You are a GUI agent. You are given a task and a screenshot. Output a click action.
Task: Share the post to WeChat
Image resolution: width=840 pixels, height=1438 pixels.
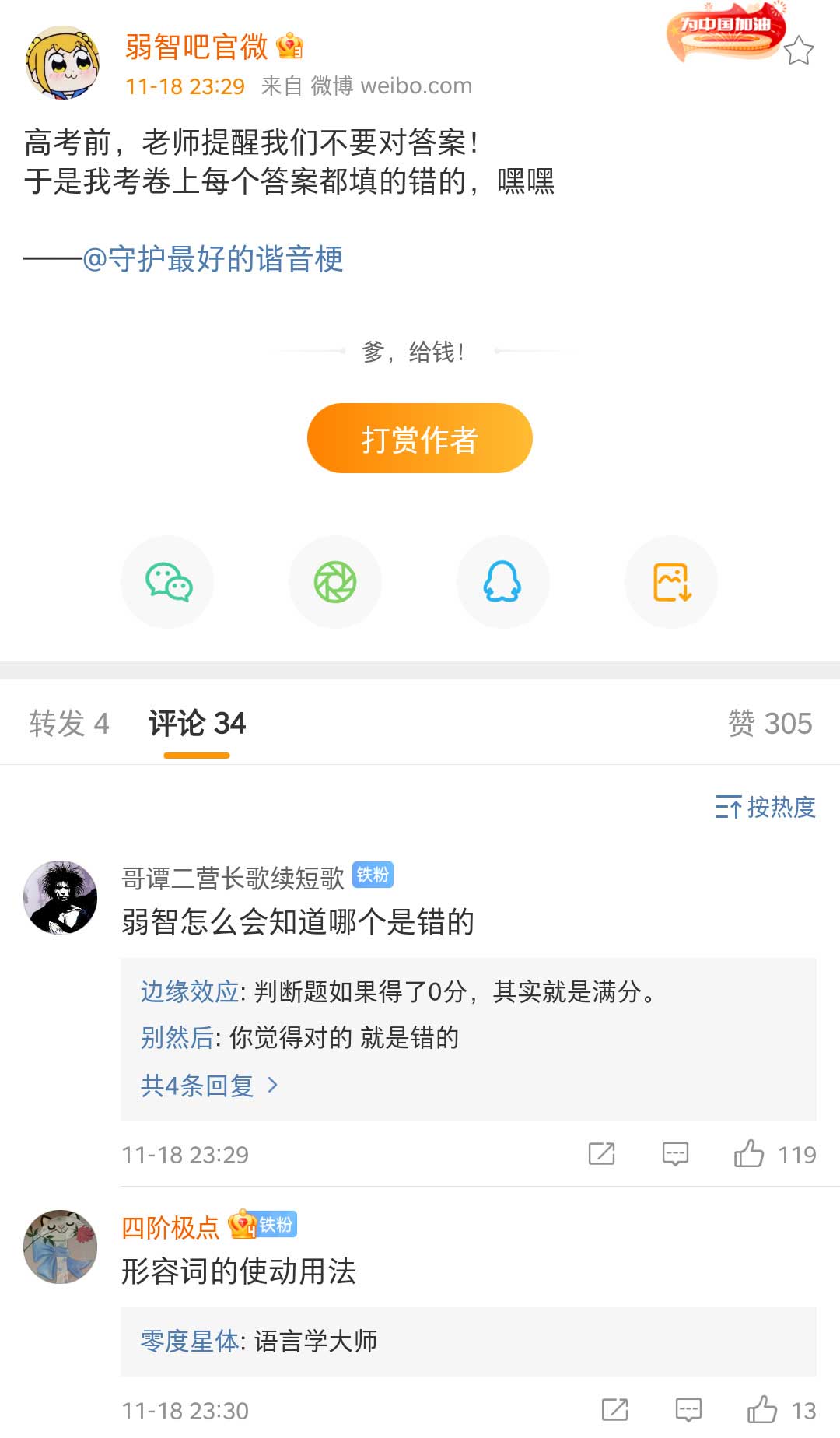tap(168, 582)
